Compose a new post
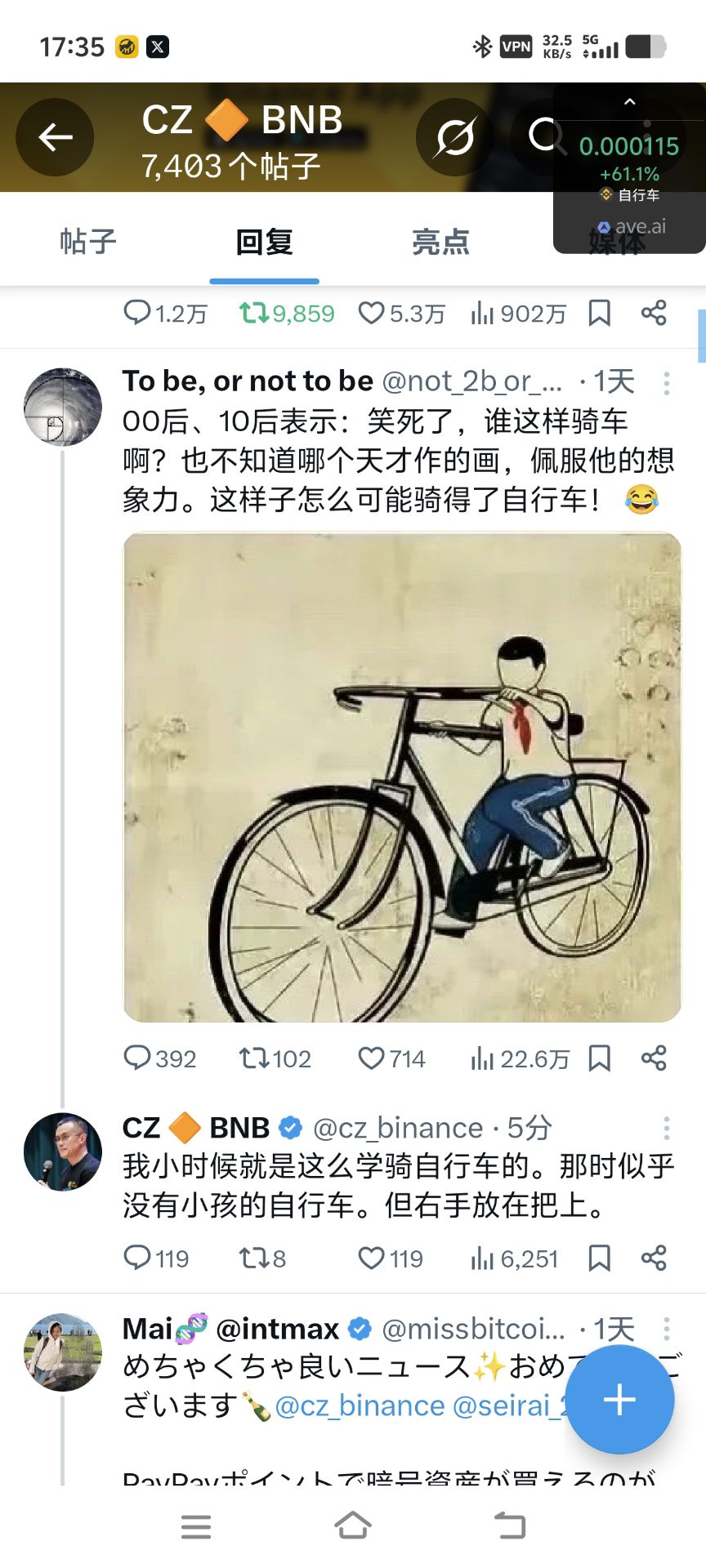The image size is (706, 1568). point(619,1399)
